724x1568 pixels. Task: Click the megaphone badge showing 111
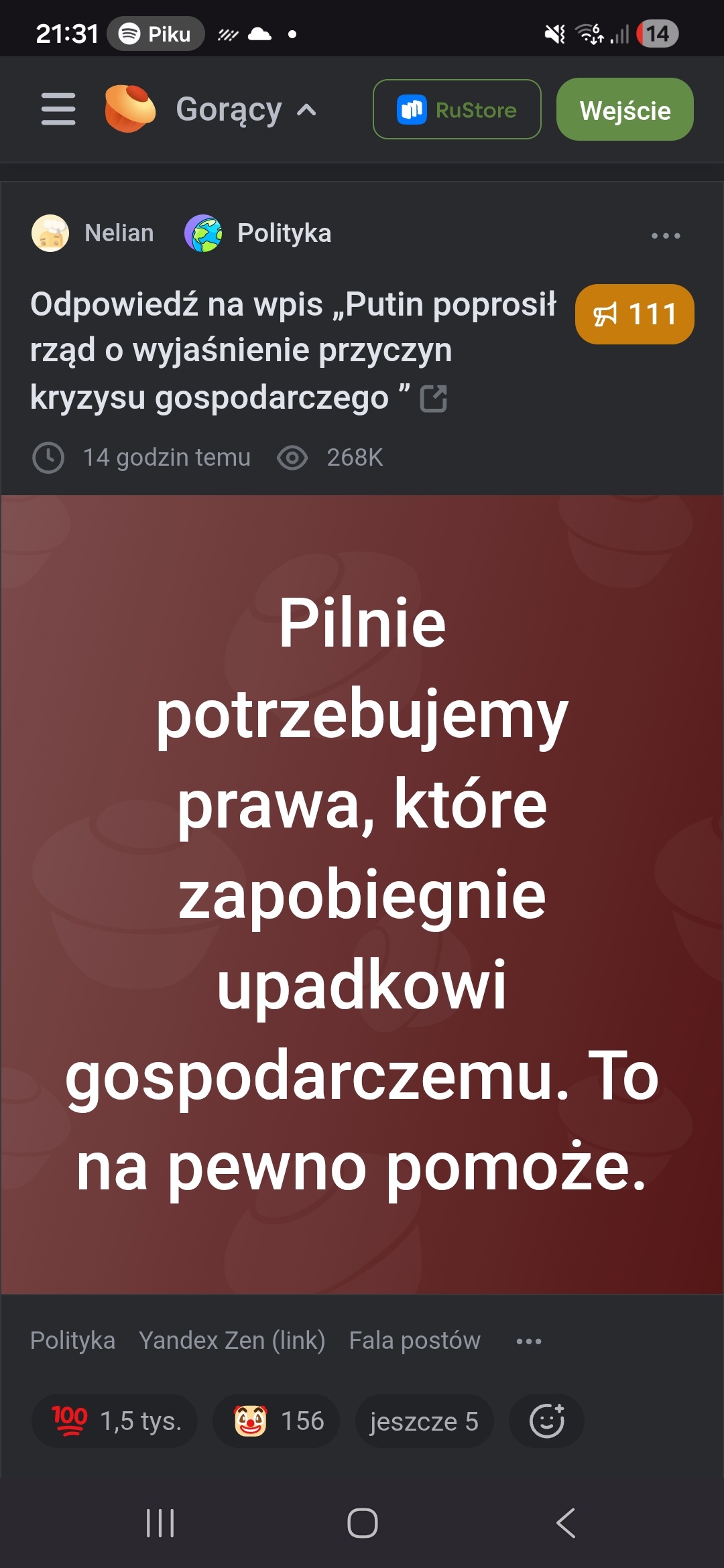tap(633, 314)
